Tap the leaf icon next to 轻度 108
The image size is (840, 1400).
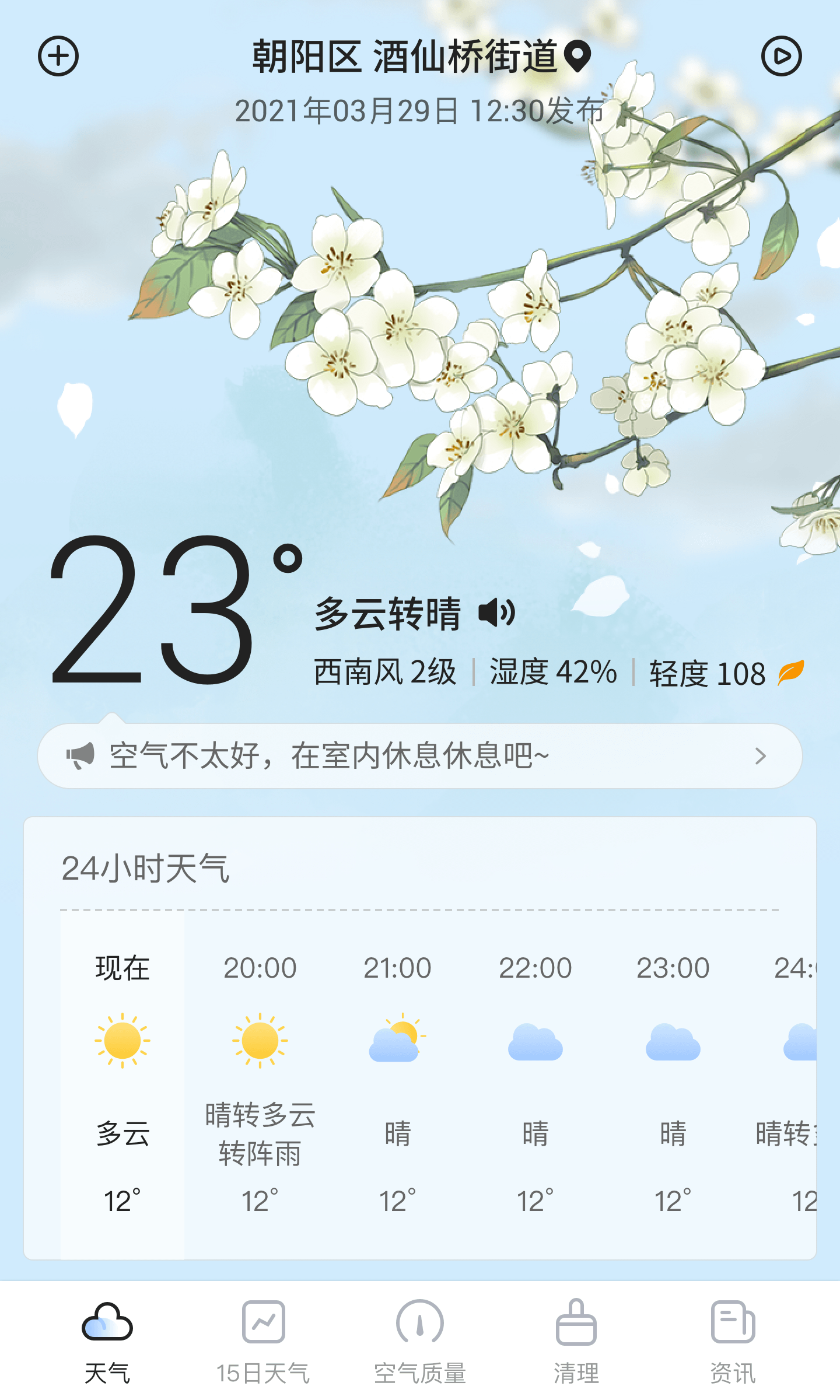(791, 672)
